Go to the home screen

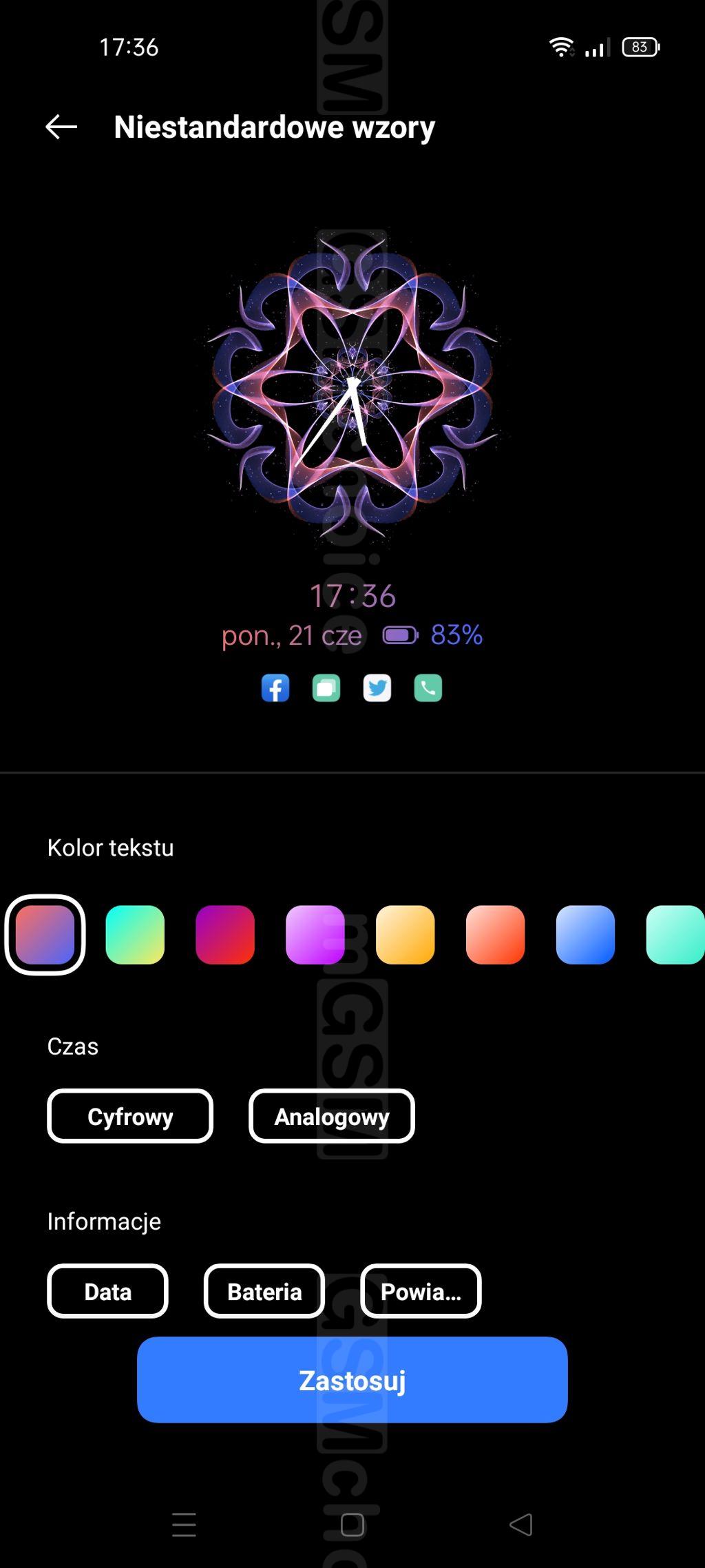click(352, 1525)
